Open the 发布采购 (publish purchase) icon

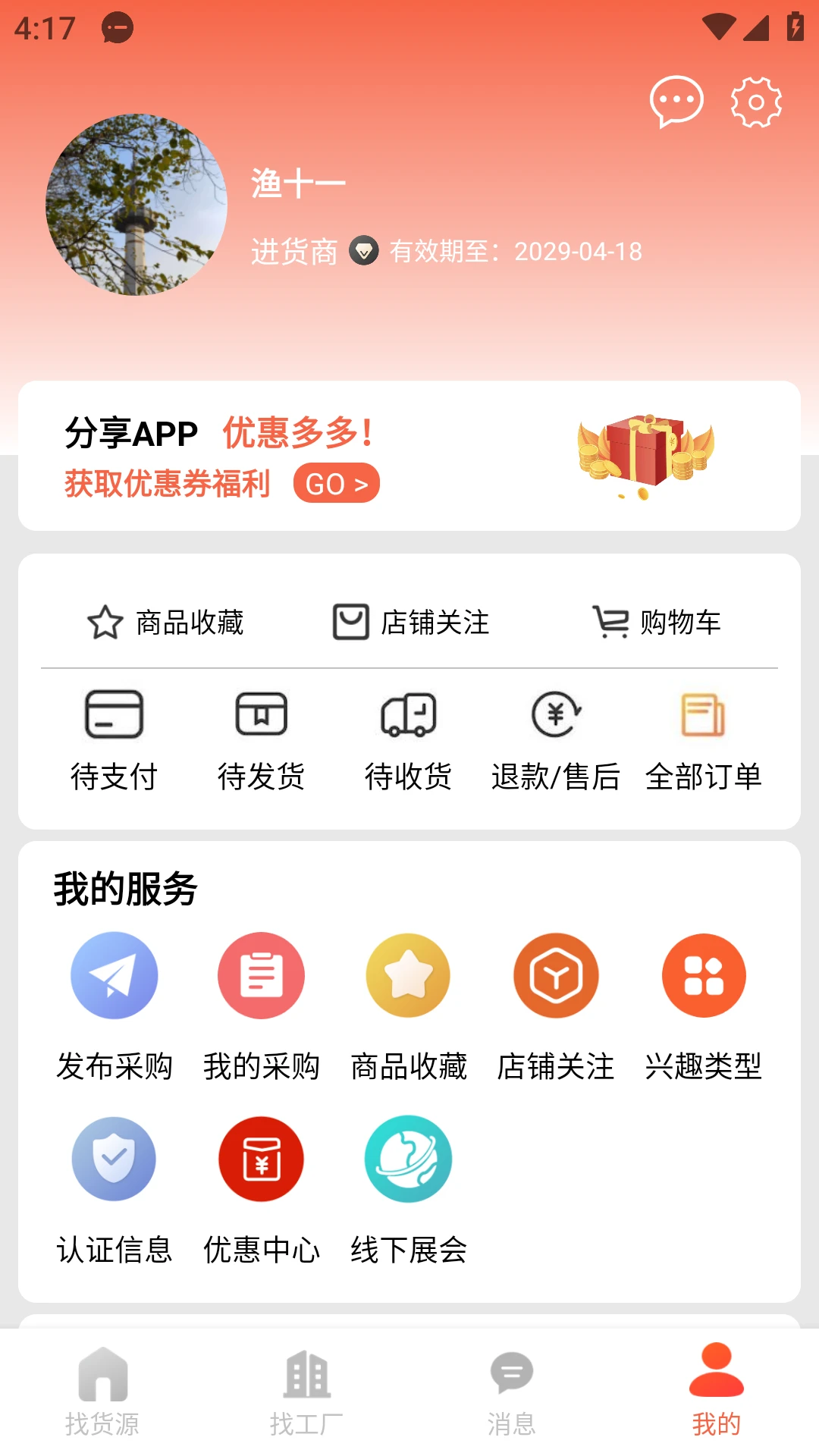pyautogui.click(x=114, y=975)
